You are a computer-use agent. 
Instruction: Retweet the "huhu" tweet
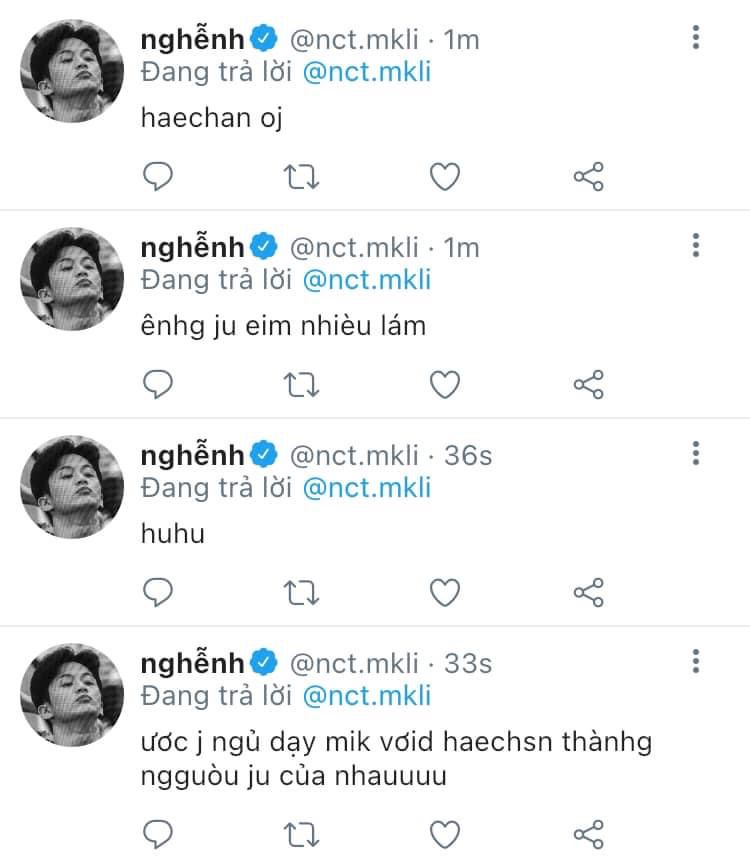click(x=302, y=592)
